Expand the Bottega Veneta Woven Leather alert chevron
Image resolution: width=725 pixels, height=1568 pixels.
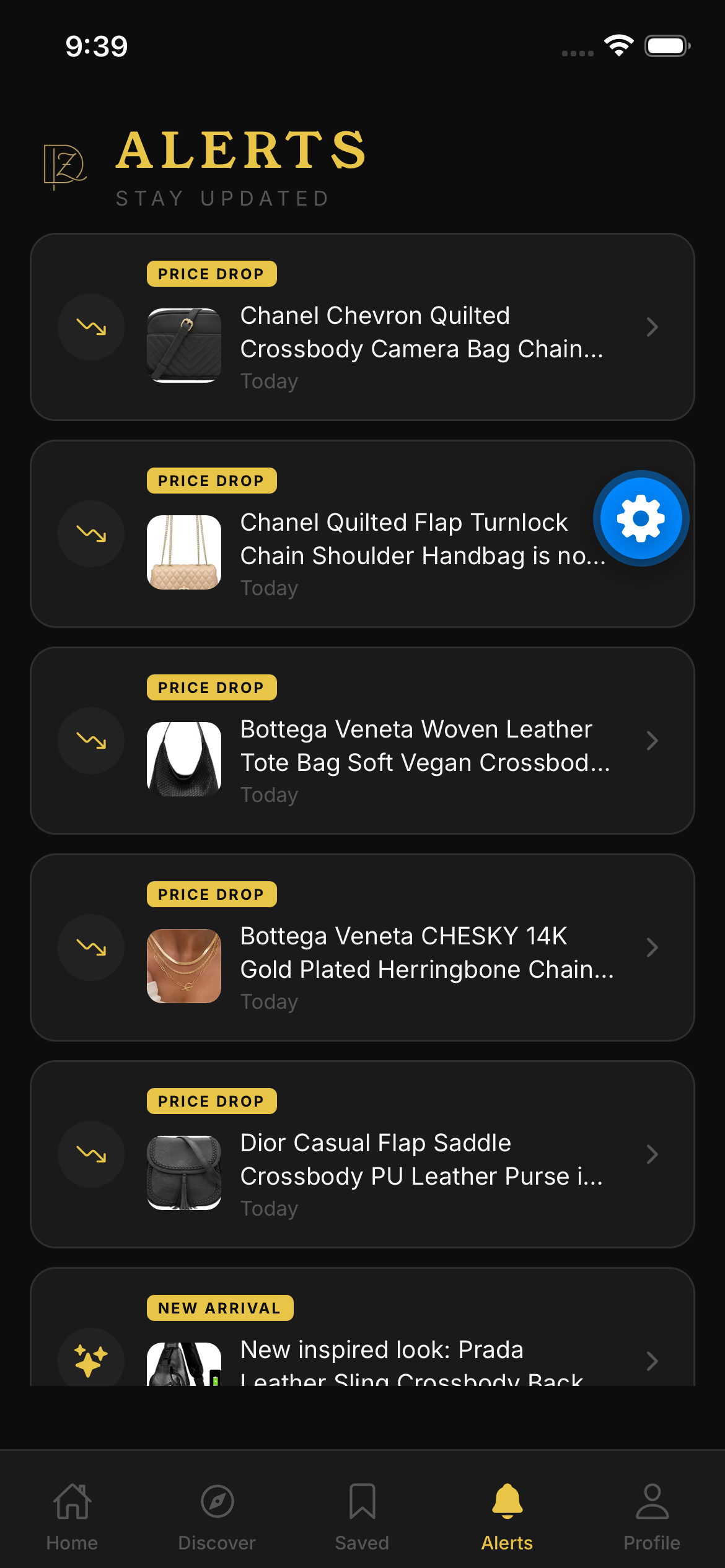pos(652,741)
